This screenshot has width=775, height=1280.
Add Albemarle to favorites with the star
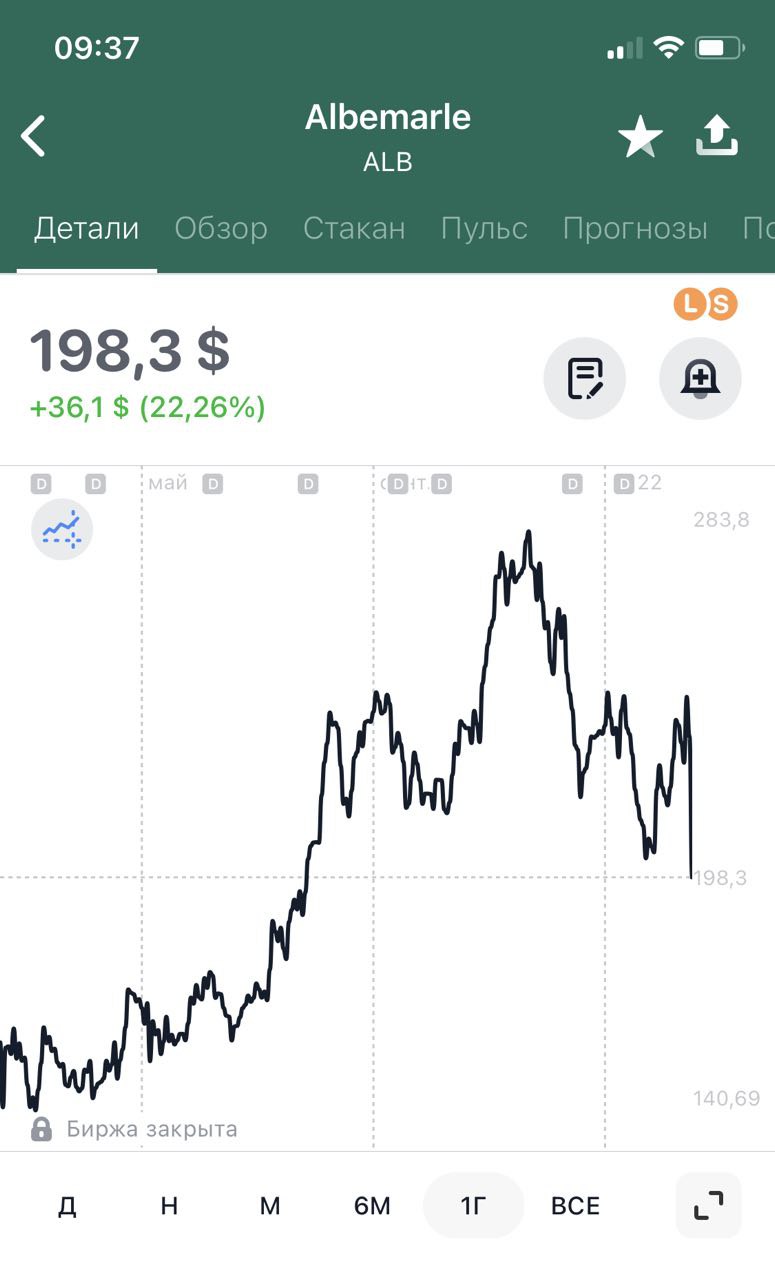pyautogui.click(x=640, y=137)
